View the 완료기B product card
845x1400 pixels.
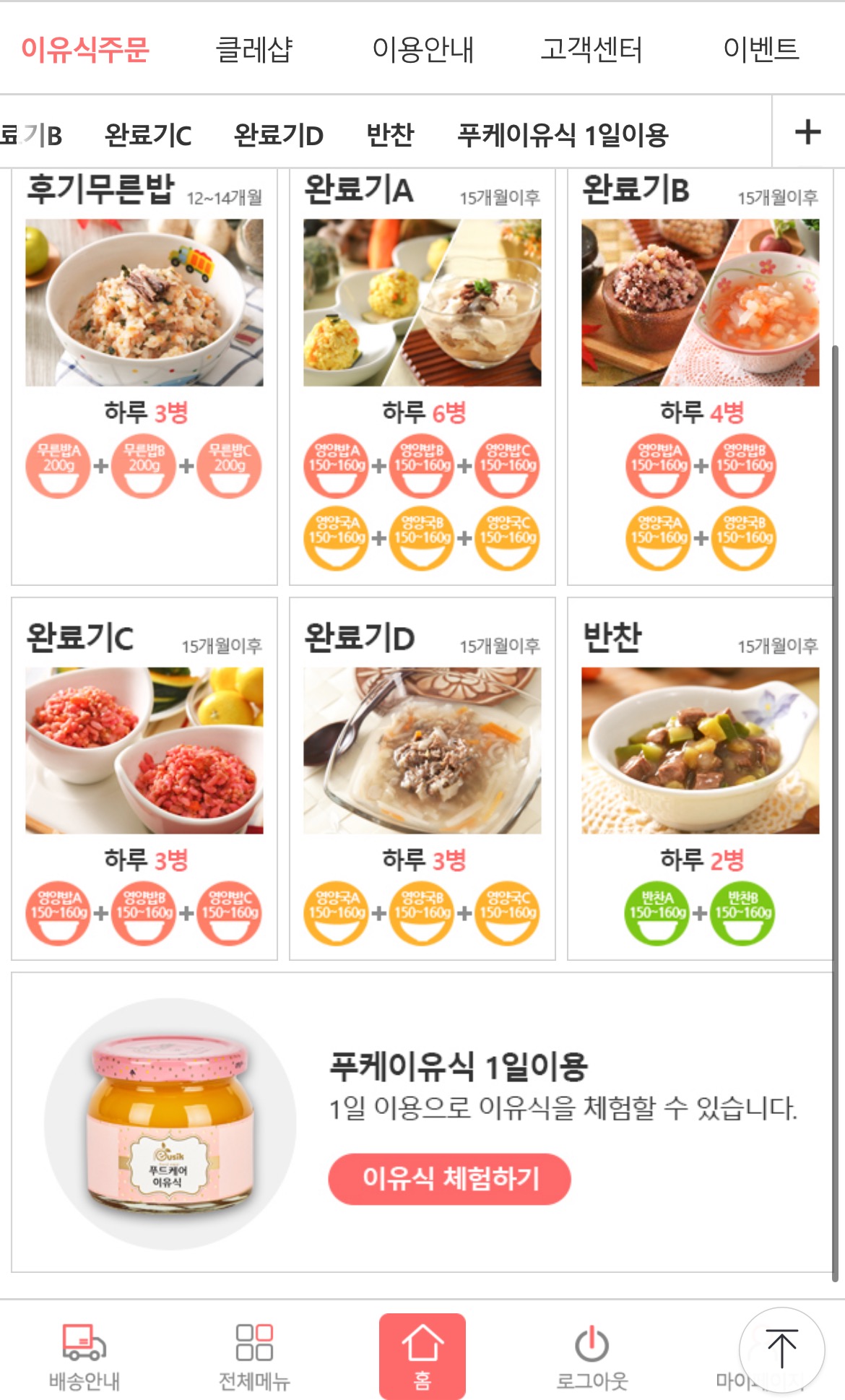point(701,376)
